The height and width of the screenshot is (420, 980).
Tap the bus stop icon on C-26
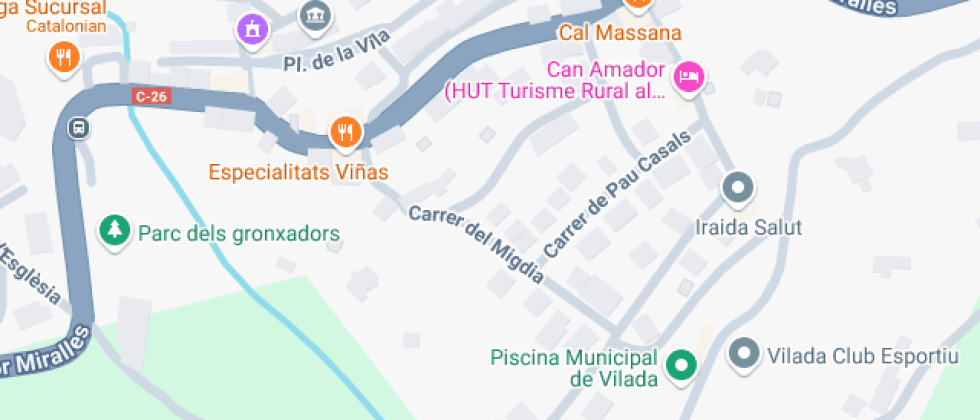[x=78, y=128]
